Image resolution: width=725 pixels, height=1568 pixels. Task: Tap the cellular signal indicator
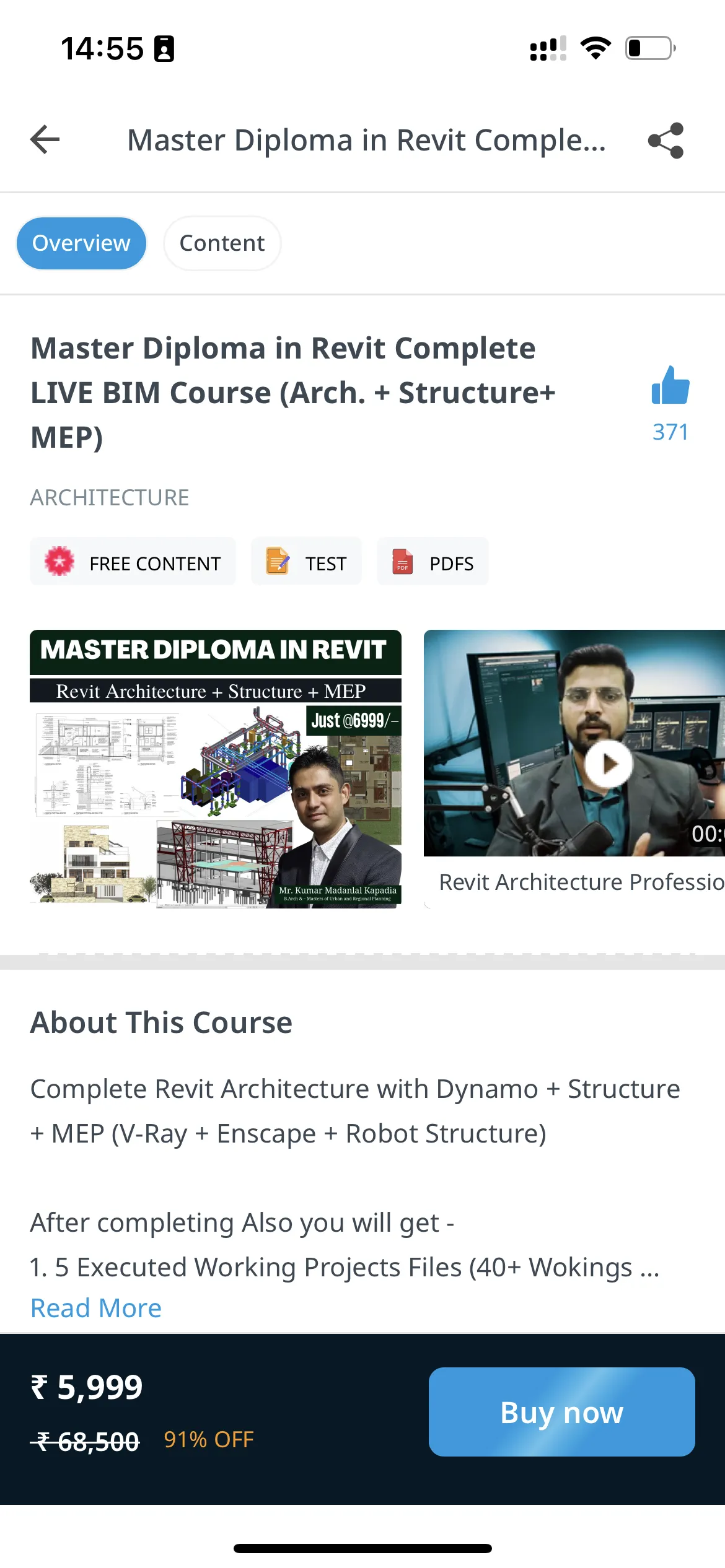tap(547, 48)
